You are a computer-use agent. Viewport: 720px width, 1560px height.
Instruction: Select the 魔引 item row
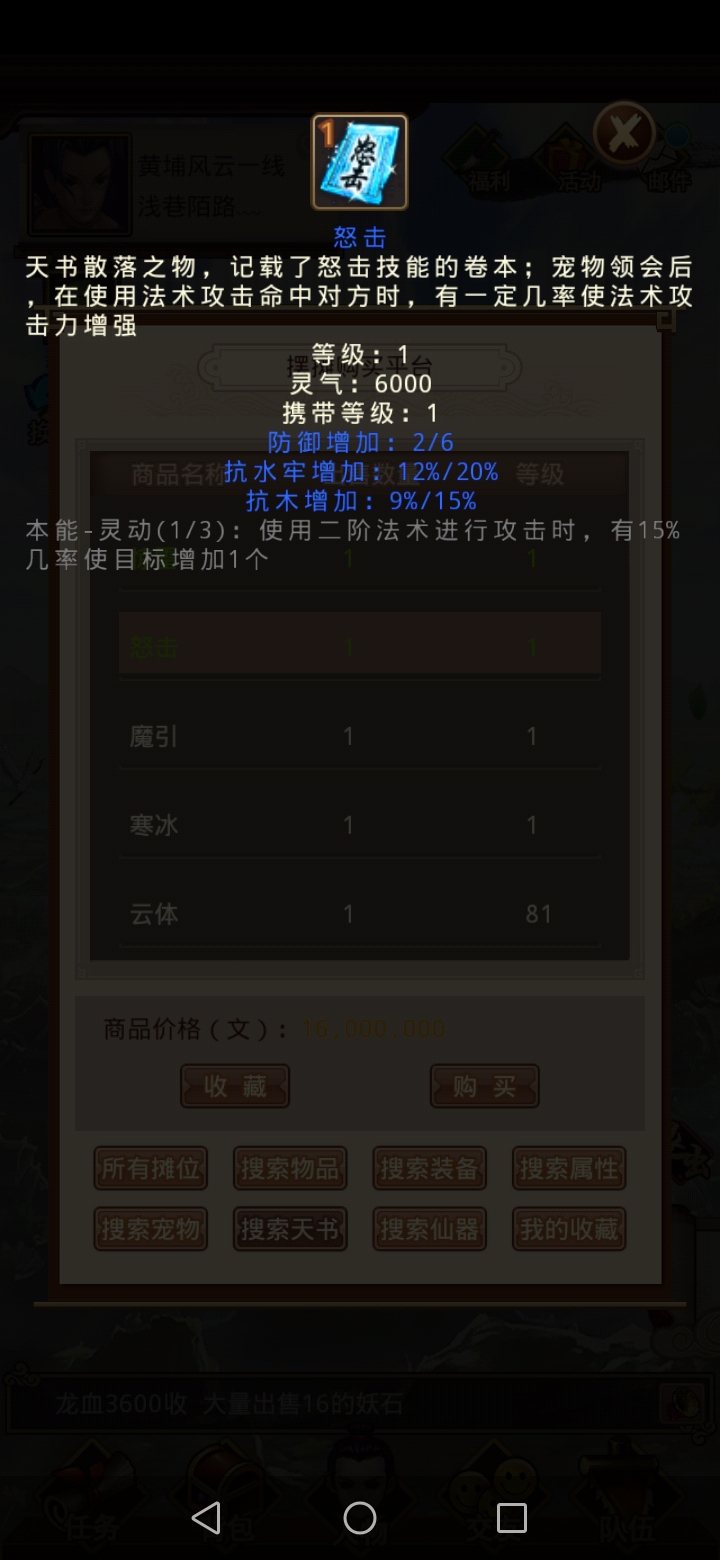[x=360, y=737]
